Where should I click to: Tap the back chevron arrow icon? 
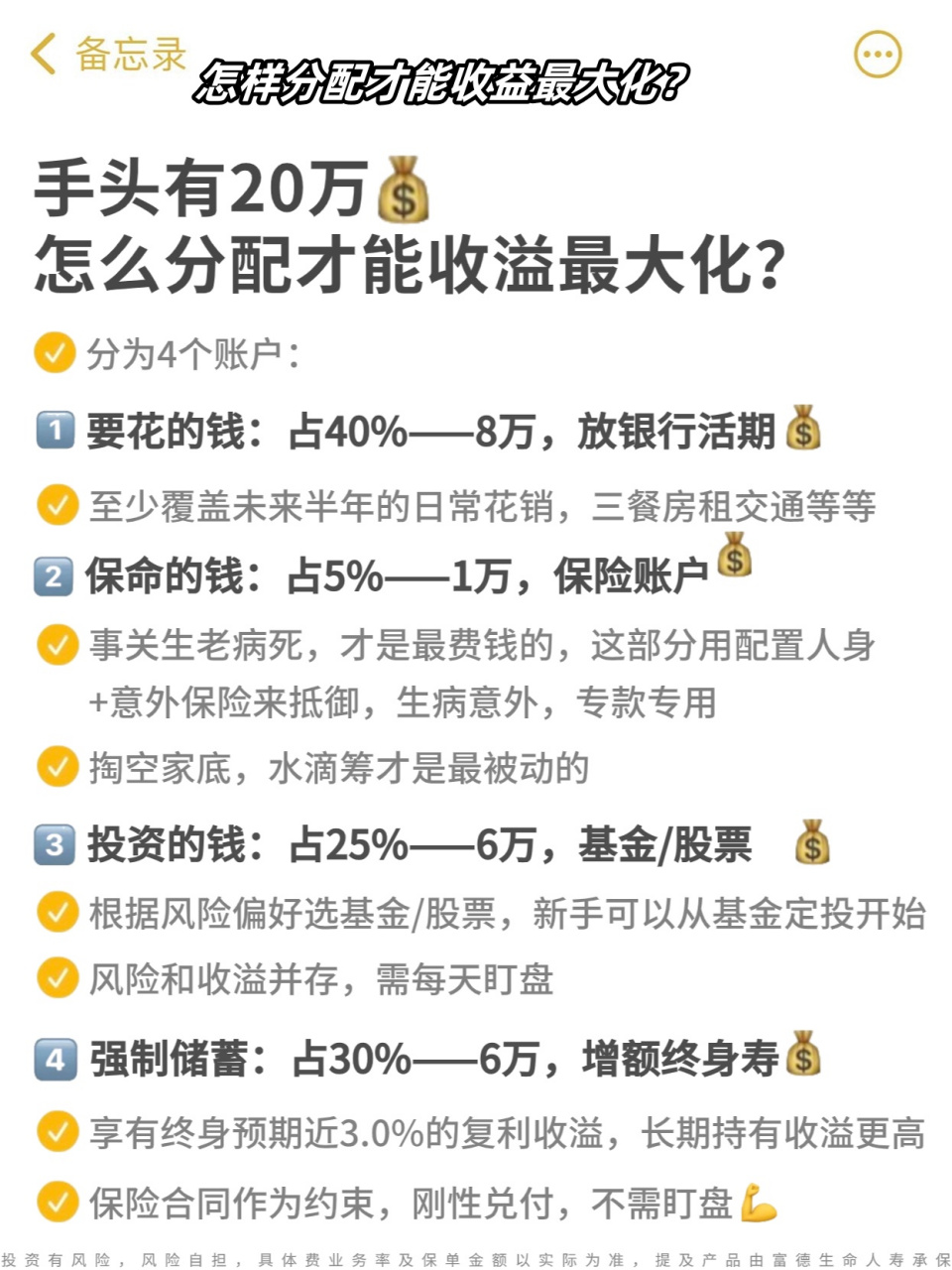pos(42,56)
